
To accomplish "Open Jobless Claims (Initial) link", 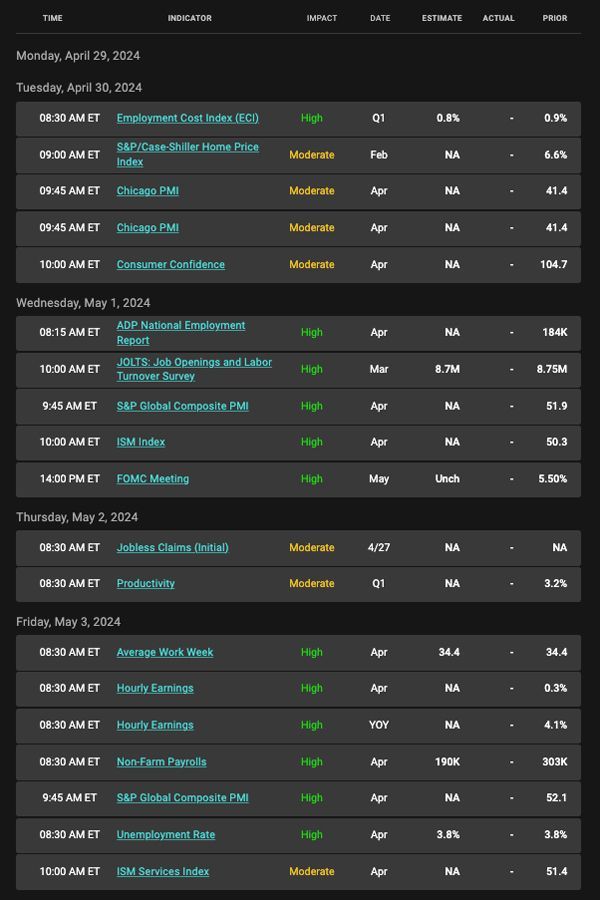I will pos(172,548).
